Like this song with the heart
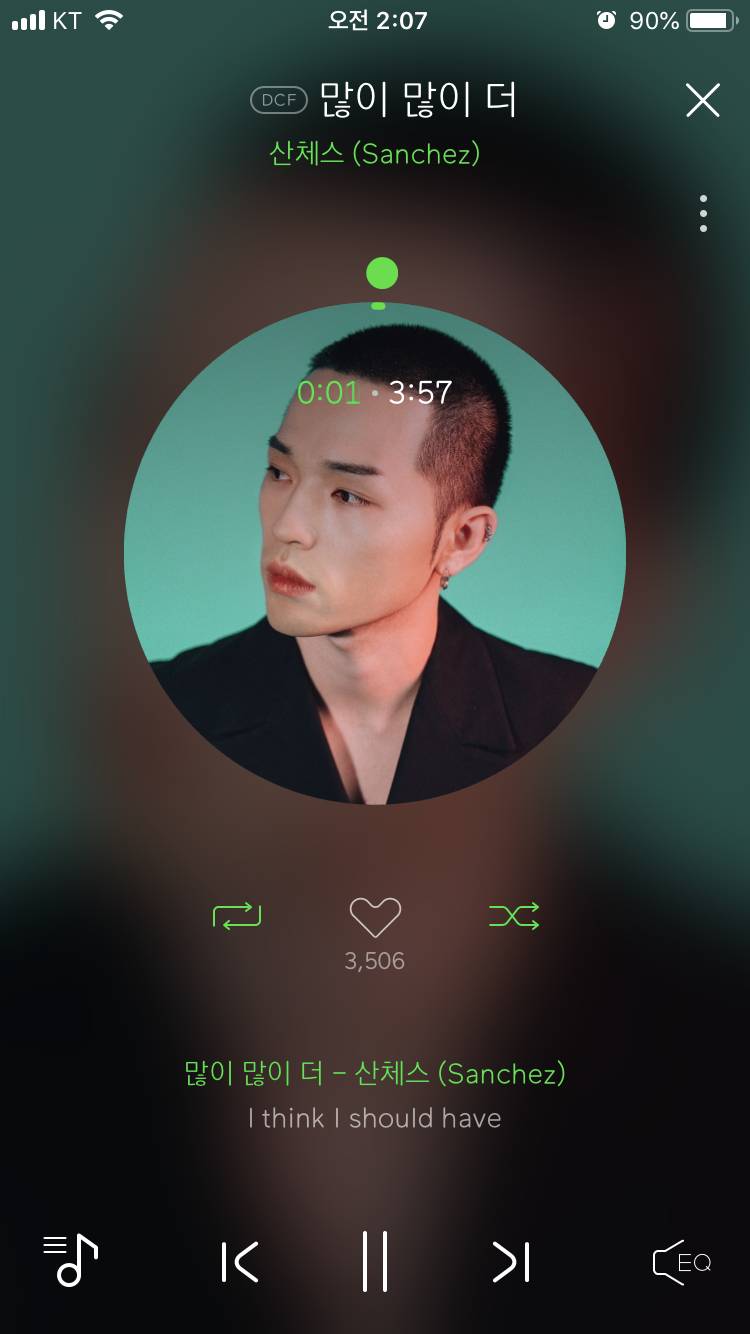The width and height of the screenshot is (750, 1334). click(x=375, y=917)
